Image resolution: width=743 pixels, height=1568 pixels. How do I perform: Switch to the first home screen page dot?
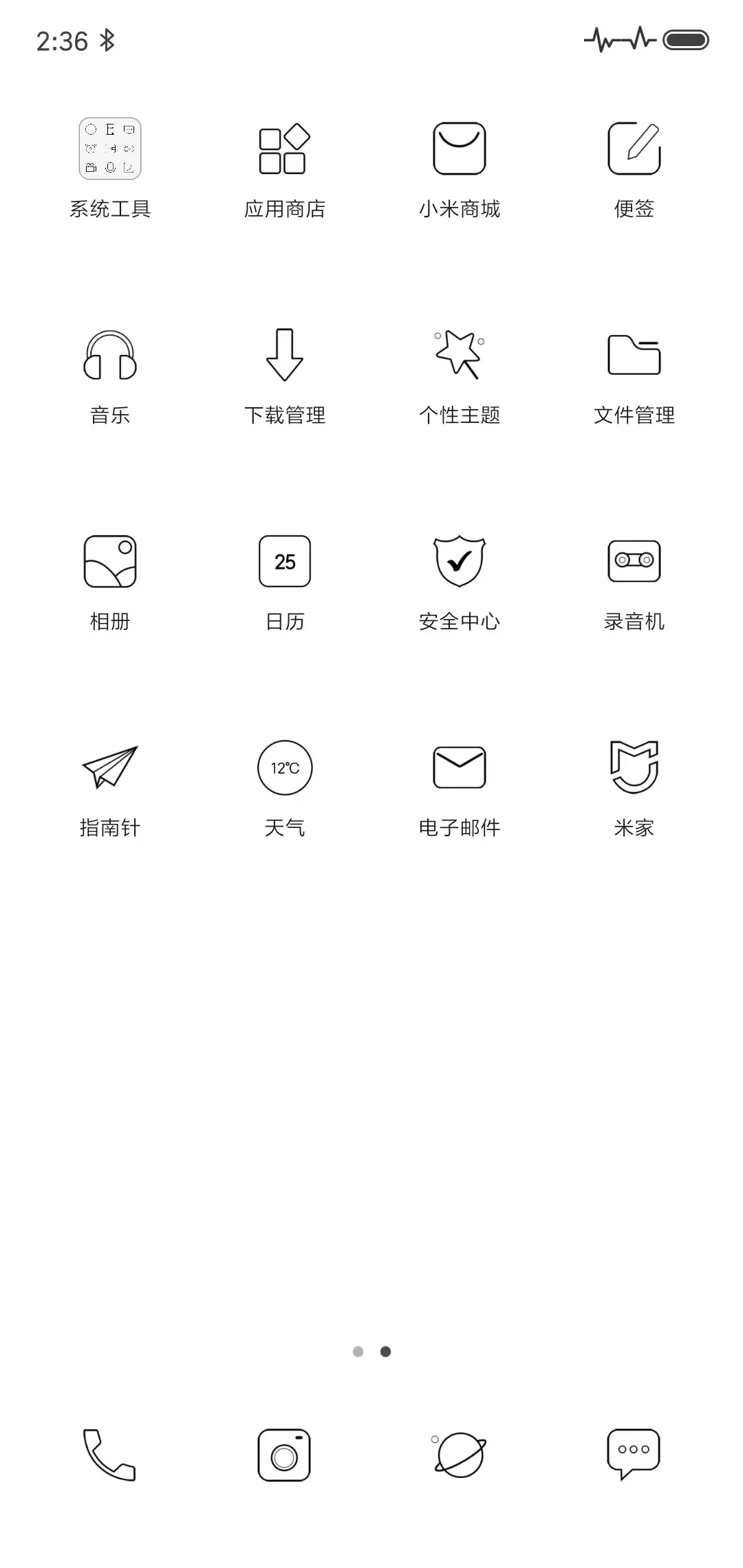(358, 1351)
